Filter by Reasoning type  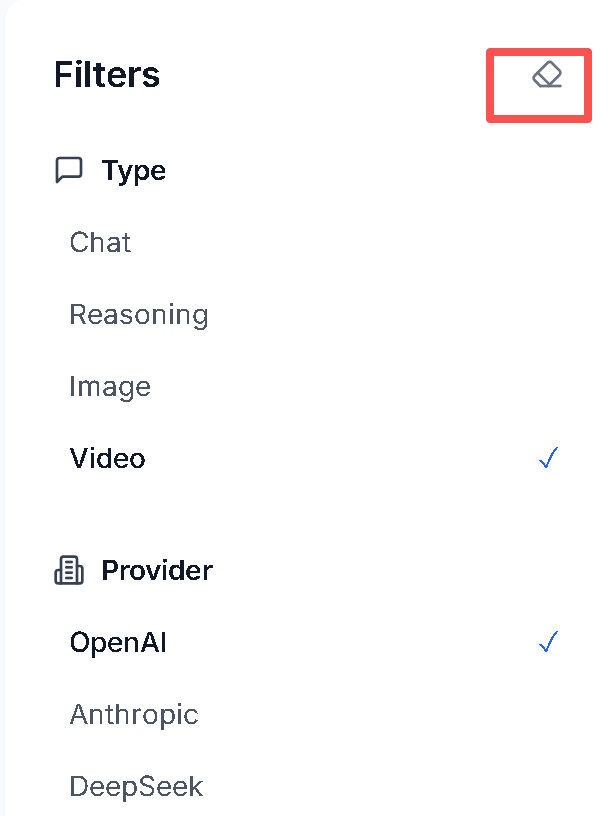(x=139, y=315)
